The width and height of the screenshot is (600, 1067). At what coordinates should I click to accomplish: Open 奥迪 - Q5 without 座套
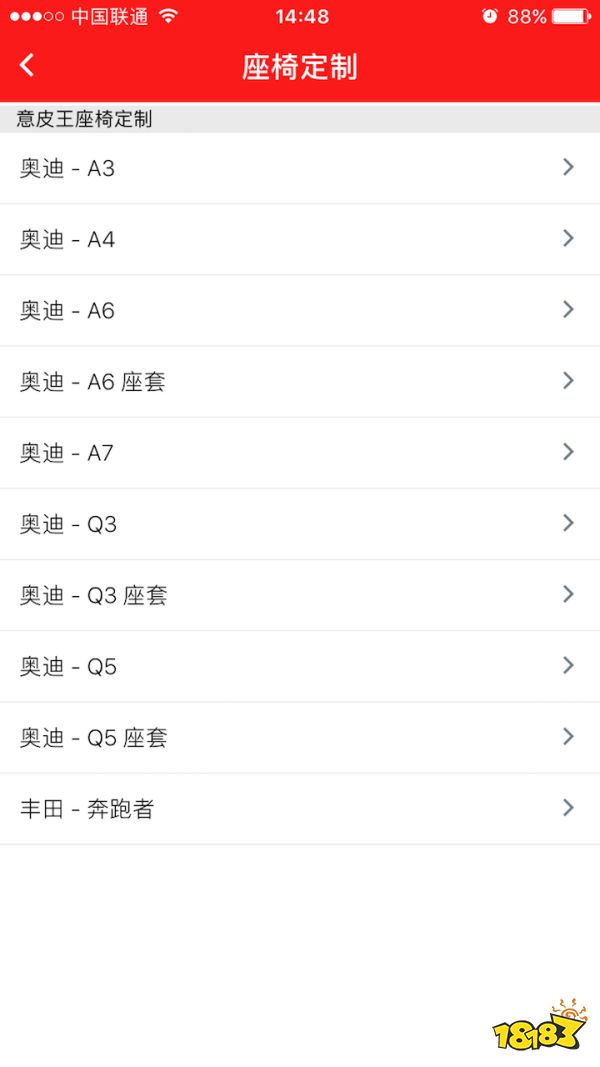300,666
